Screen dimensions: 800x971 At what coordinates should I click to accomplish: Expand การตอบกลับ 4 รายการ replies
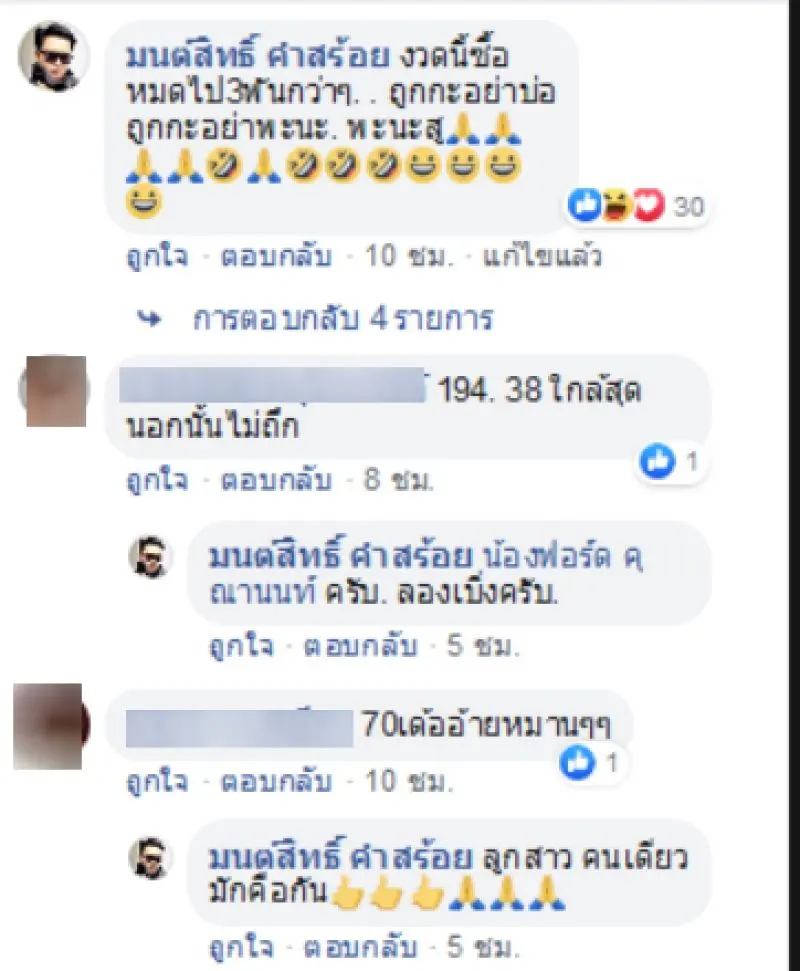(x=342, y=319)
